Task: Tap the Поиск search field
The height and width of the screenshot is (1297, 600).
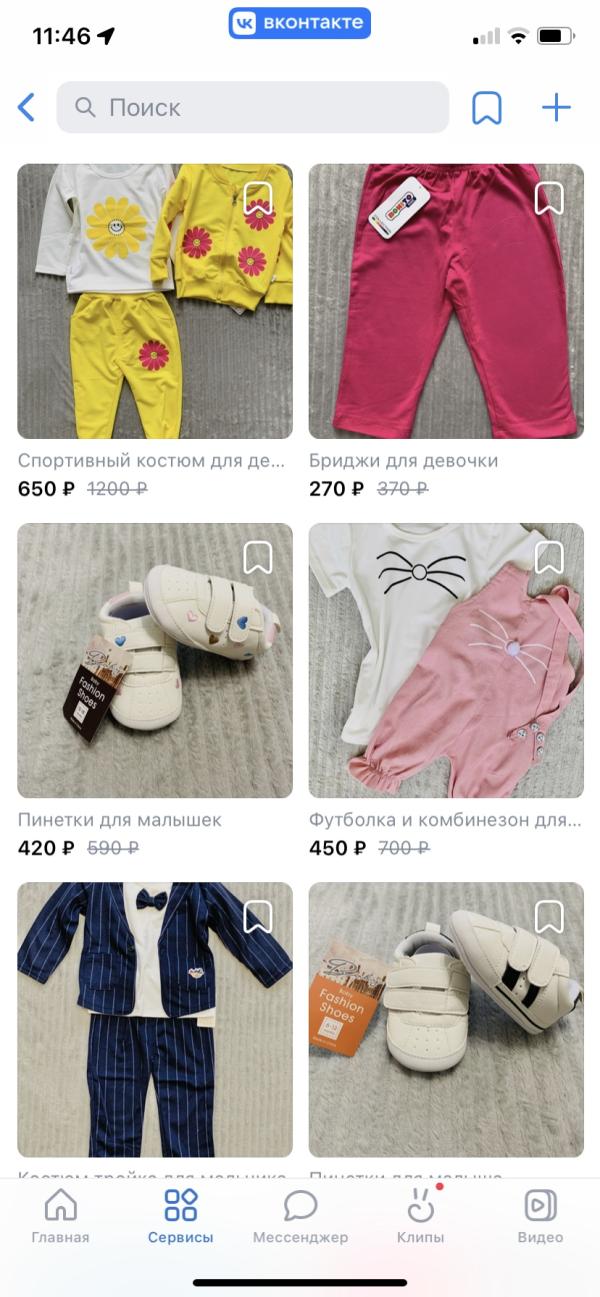Action: [252, 107]
